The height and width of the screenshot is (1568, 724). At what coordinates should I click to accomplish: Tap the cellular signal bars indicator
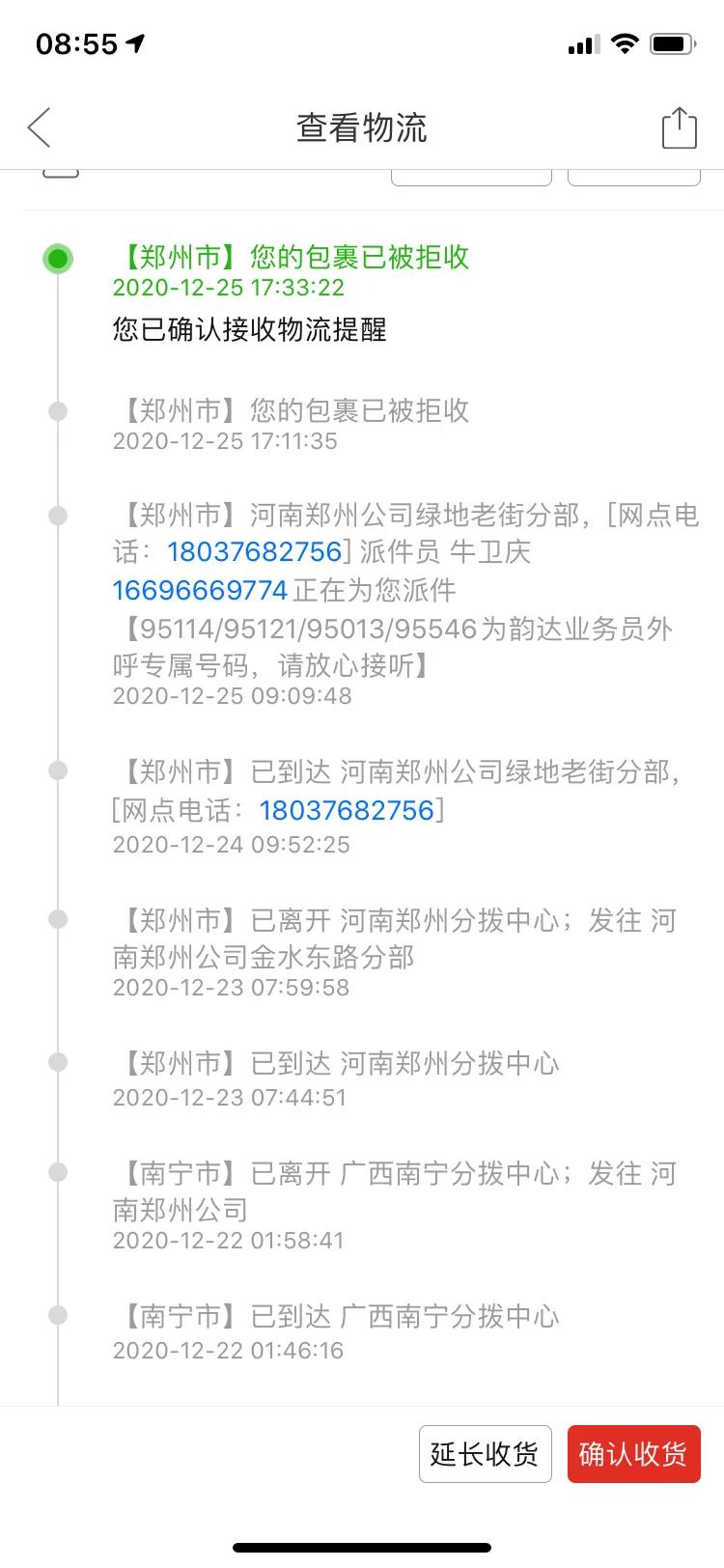click(x=584, y=42)
